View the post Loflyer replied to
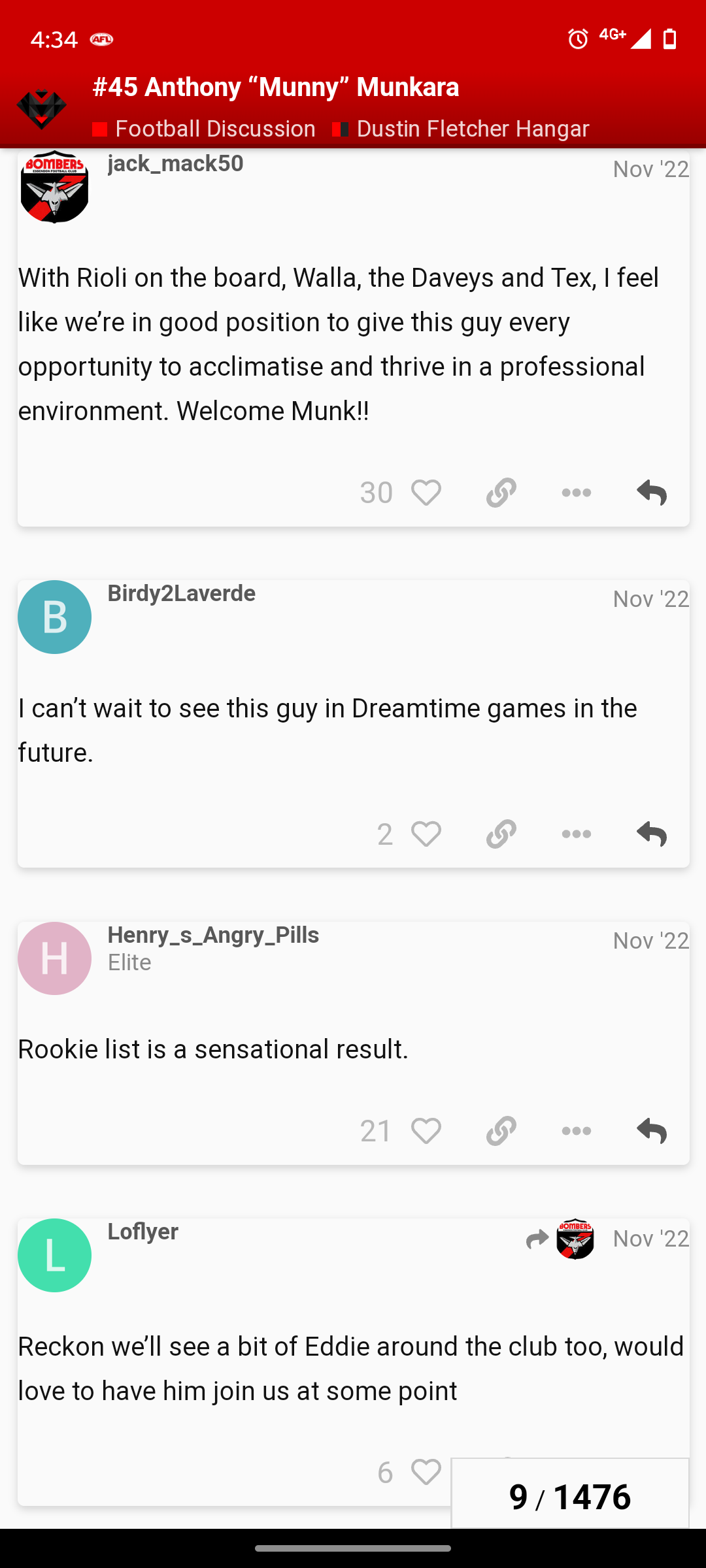Screen dimensions: 706x1568 click(x=560, y=1239)
